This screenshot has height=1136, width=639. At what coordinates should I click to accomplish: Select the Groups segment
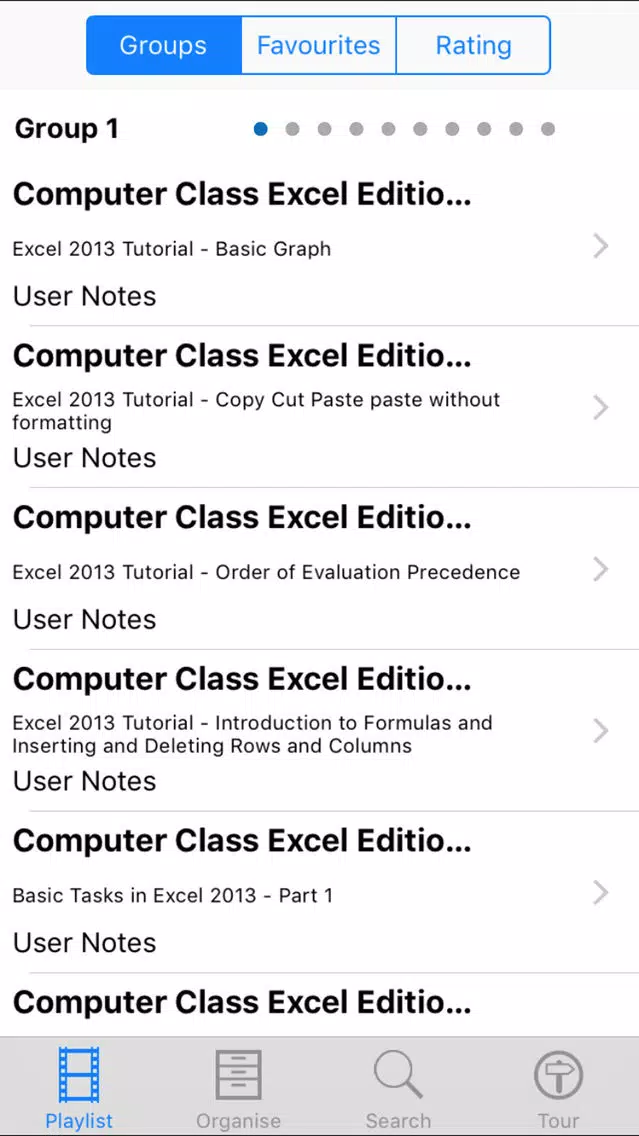tap(164, 45)
